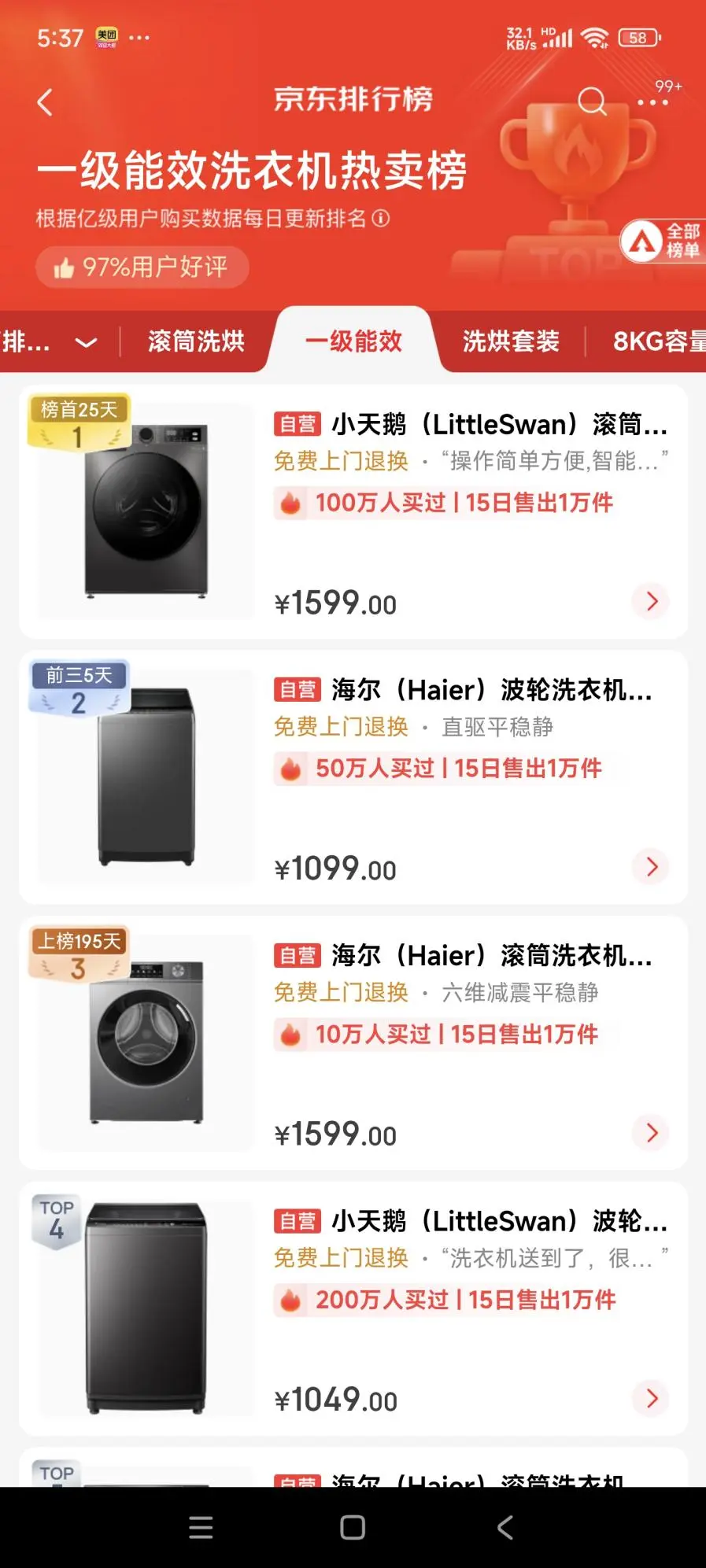The image size is (706, 1568).
Task: Tap the back arrow at top left
Action: click(x=45, y=102)
